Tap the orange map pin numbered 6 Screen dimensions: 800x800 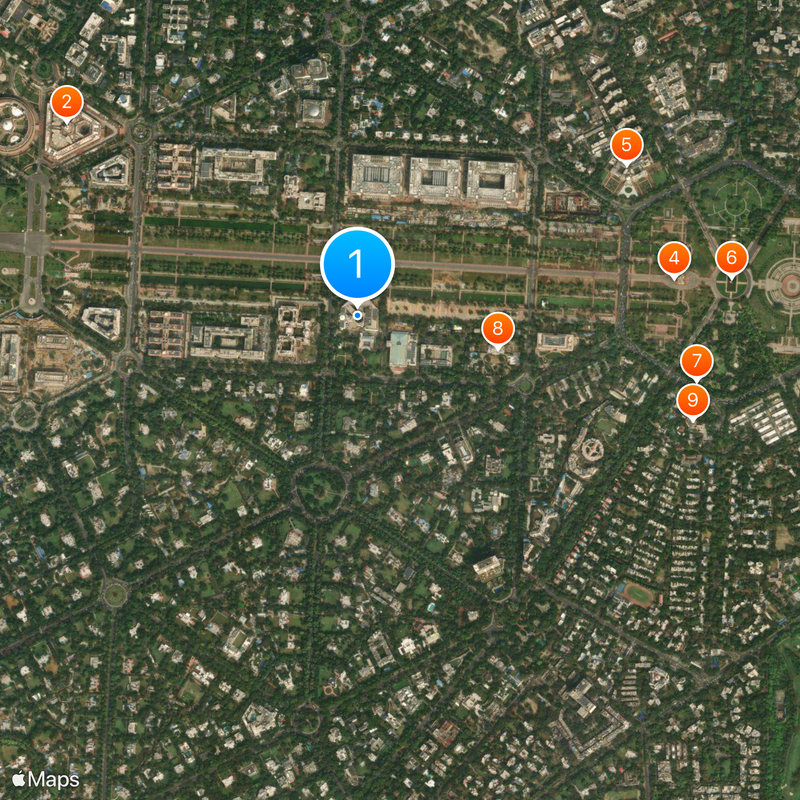pos(731,259)
